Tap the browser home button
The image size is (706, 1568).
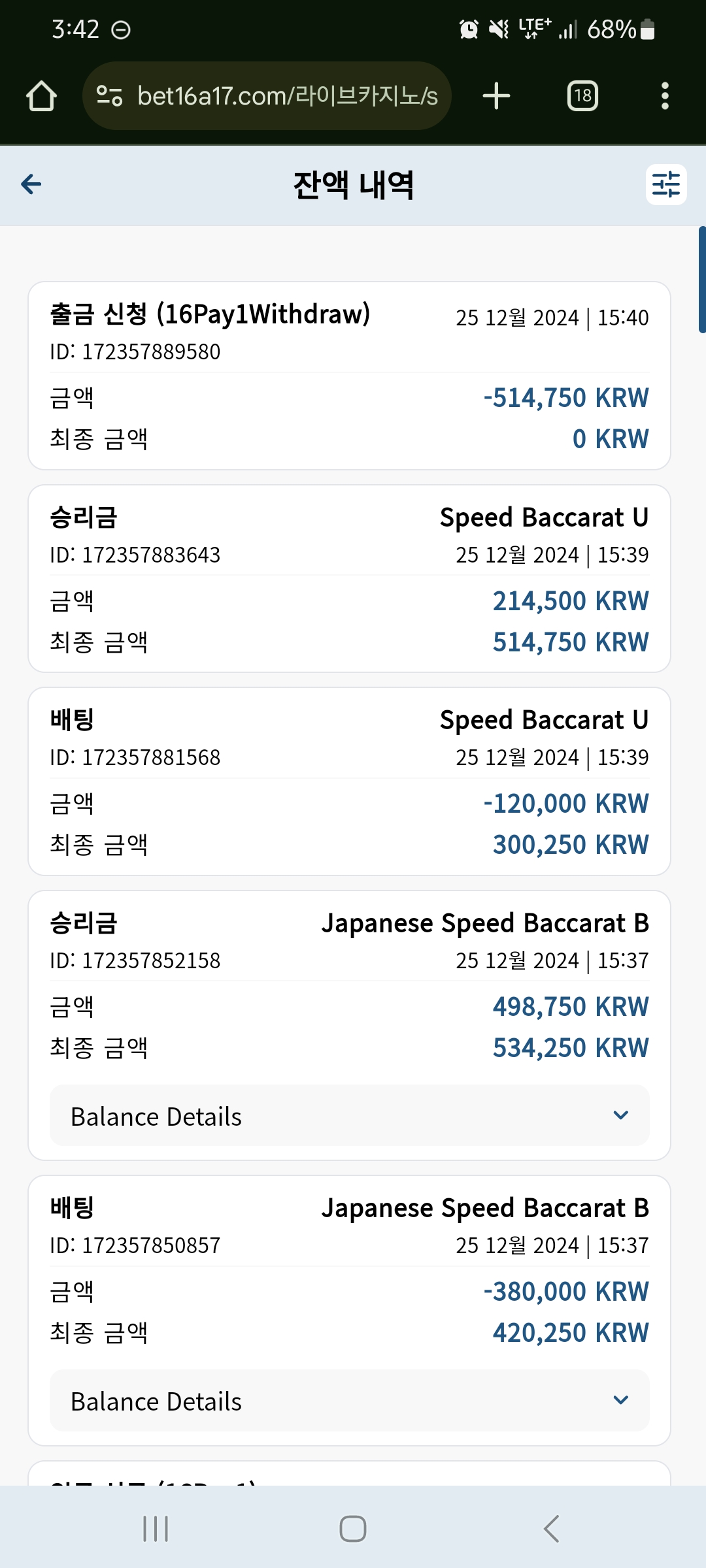pyautogui.click(x=41, y=96)
